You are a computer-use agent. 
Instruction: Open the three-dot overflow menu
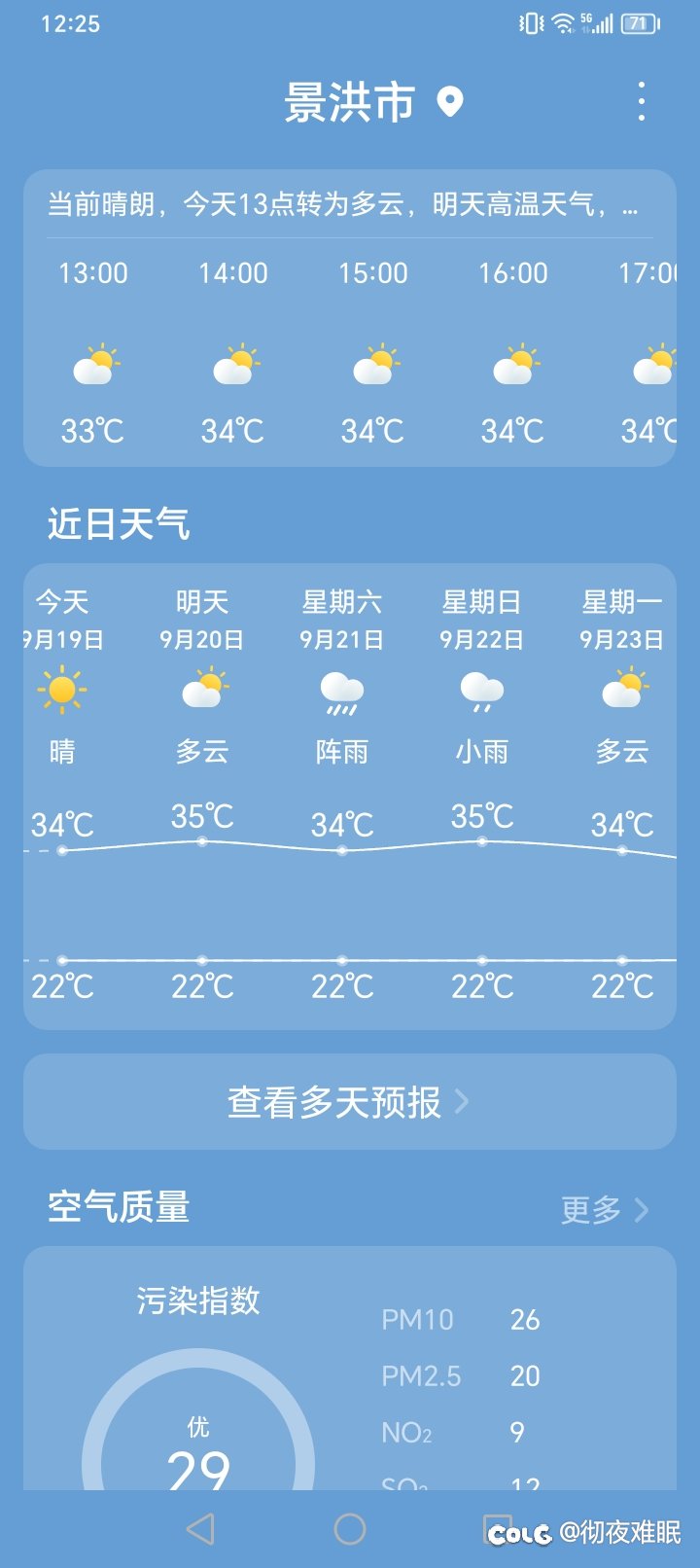(641, 101)
